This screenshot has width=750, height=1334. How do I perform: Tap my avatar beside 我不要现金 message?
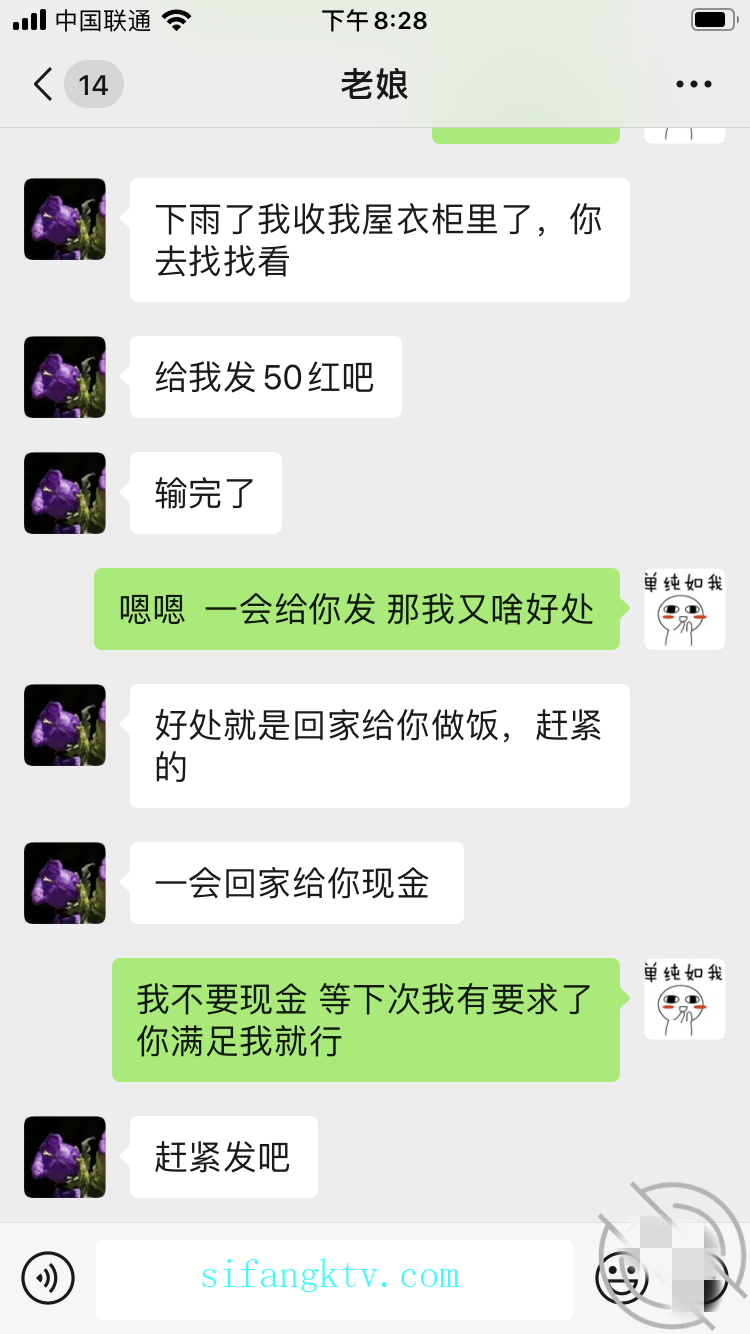pos(684,999)
